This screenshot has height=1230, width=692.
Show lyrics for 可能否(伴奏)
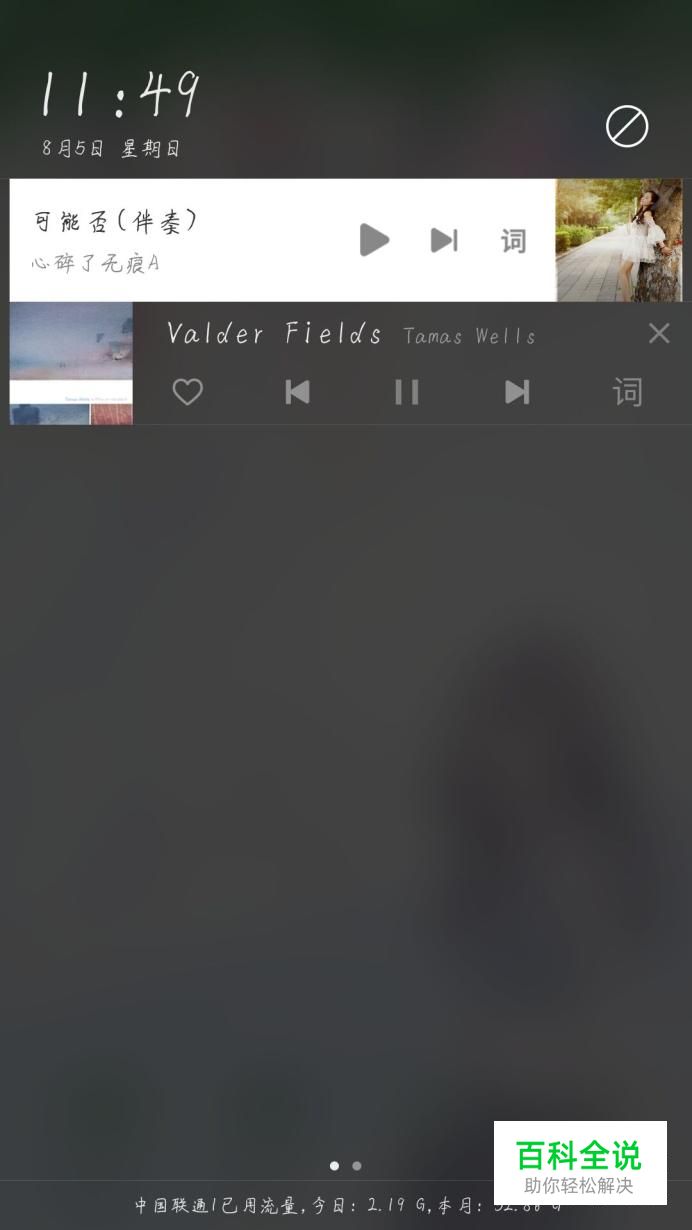pyautogui.click(x=513, y=240)
